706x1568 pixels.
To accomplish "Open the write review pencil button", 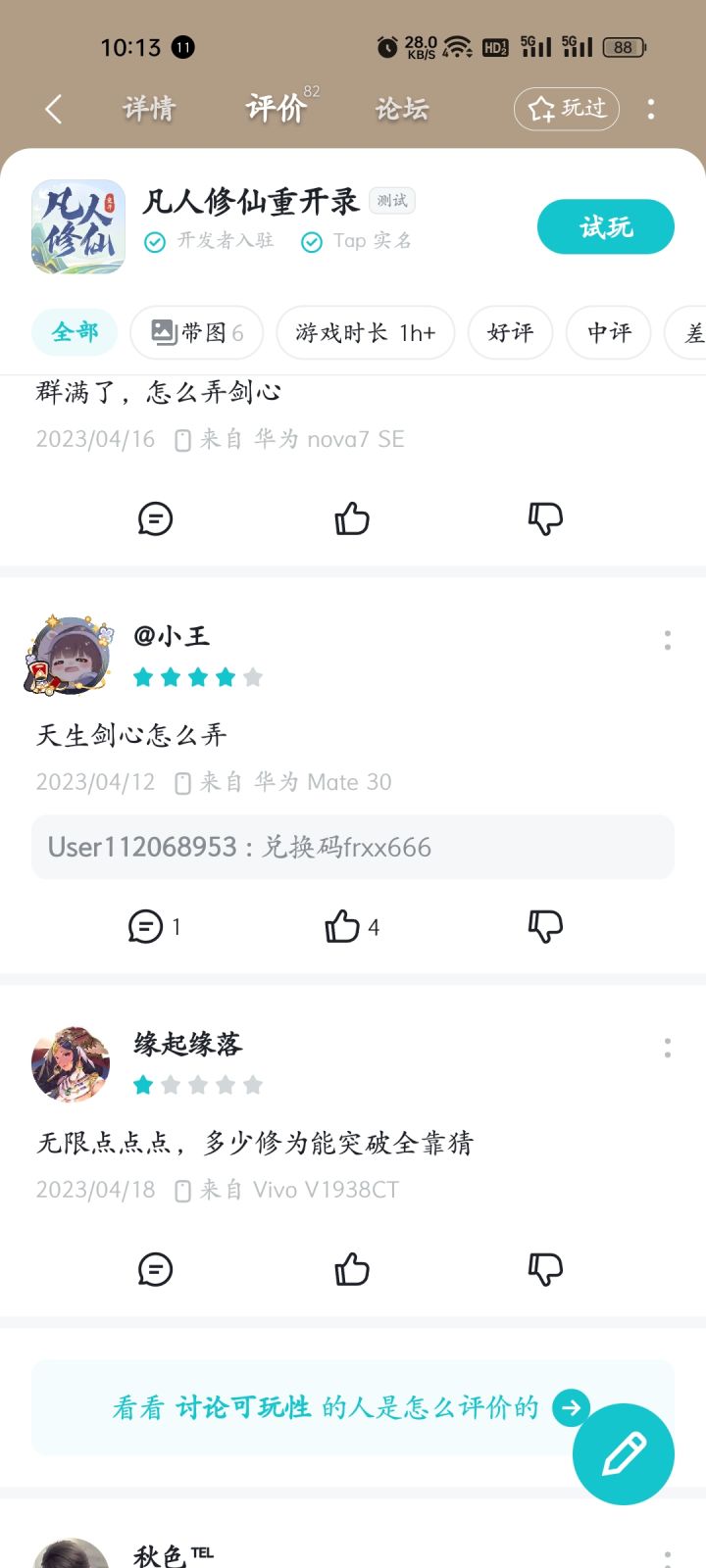I will click(623, 1454).
